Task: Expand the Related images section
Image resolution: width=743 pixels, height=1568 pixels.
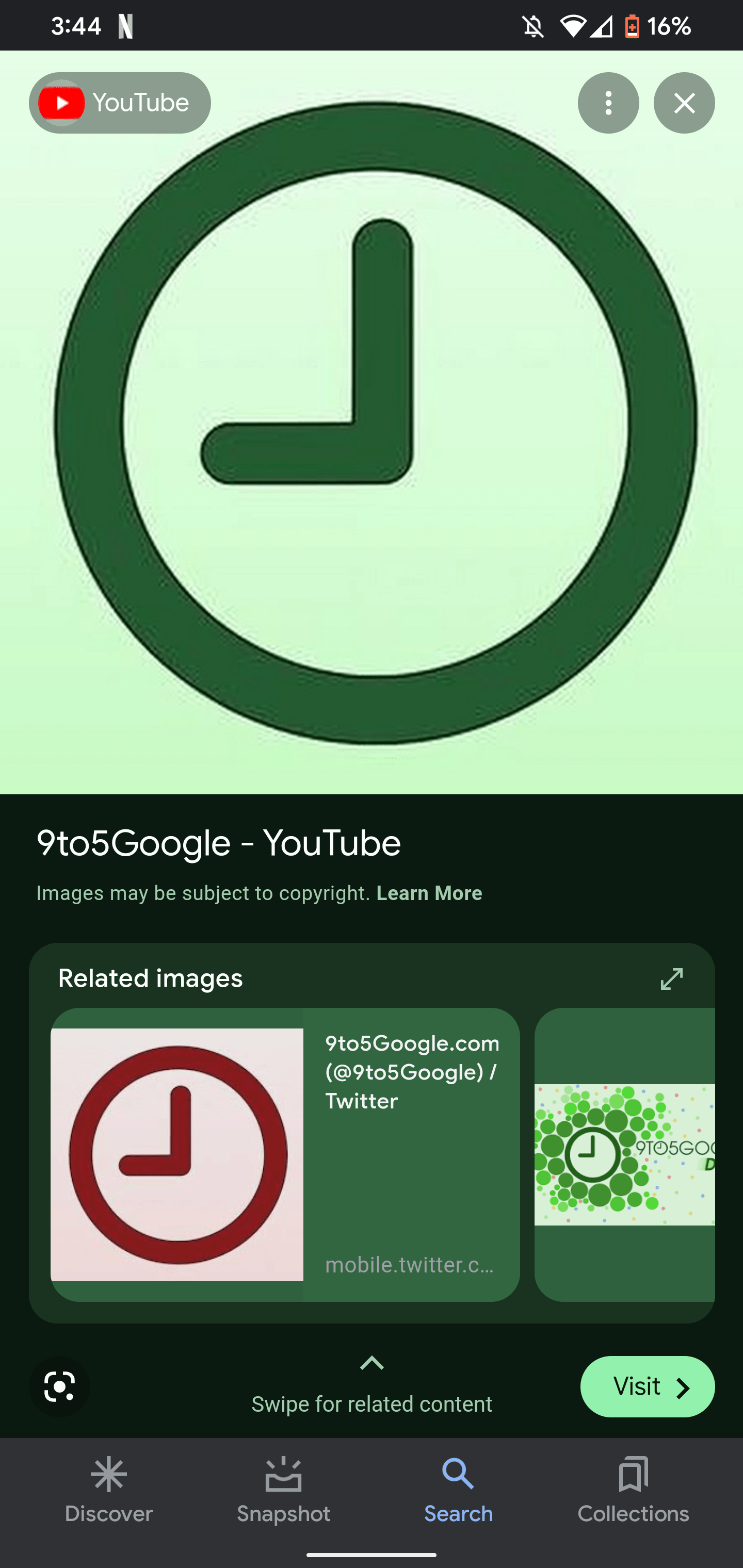Action: point(672,979)
